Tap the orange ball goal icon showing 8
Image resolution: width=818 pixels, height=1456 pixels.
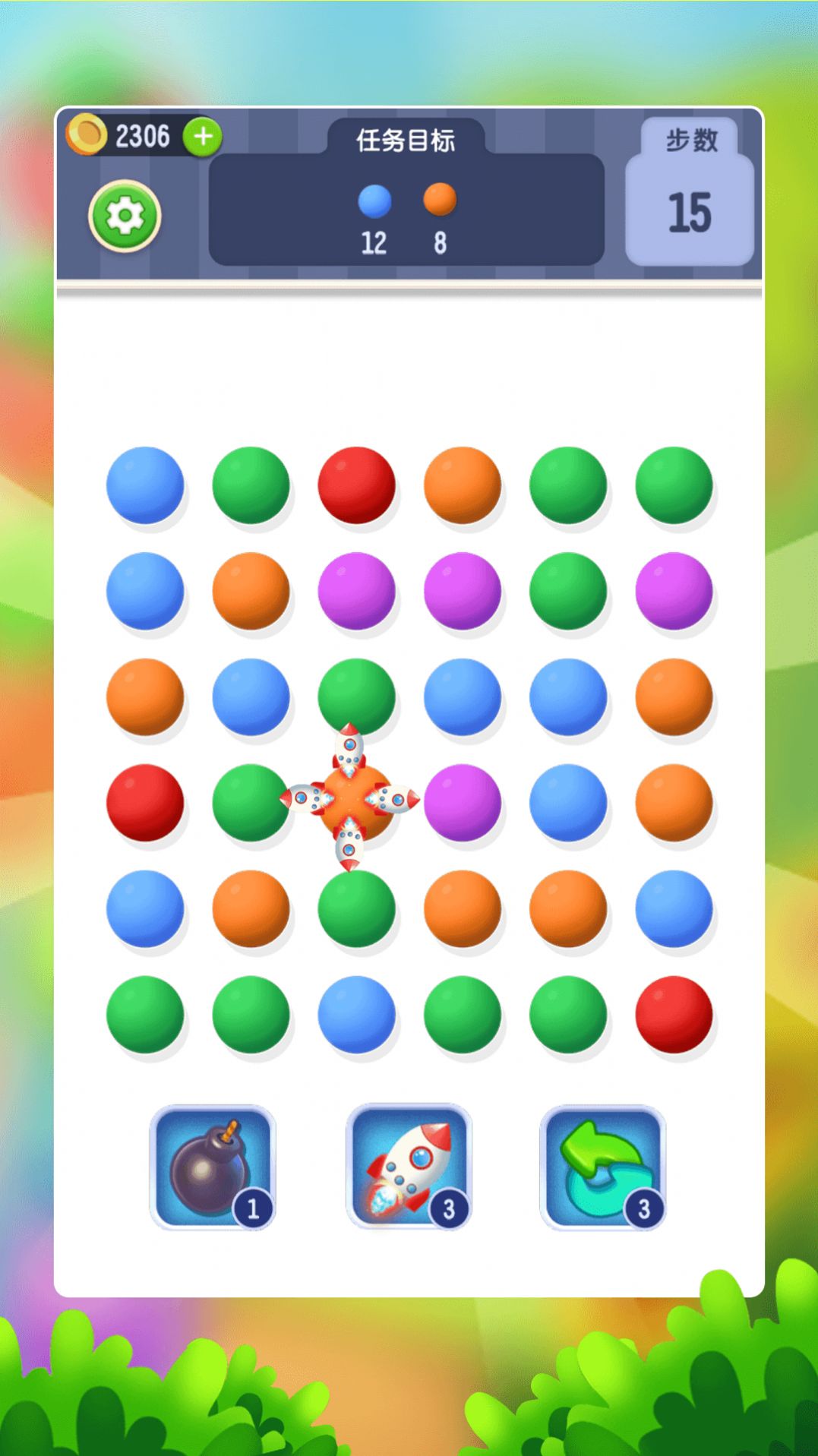[441, 200]
